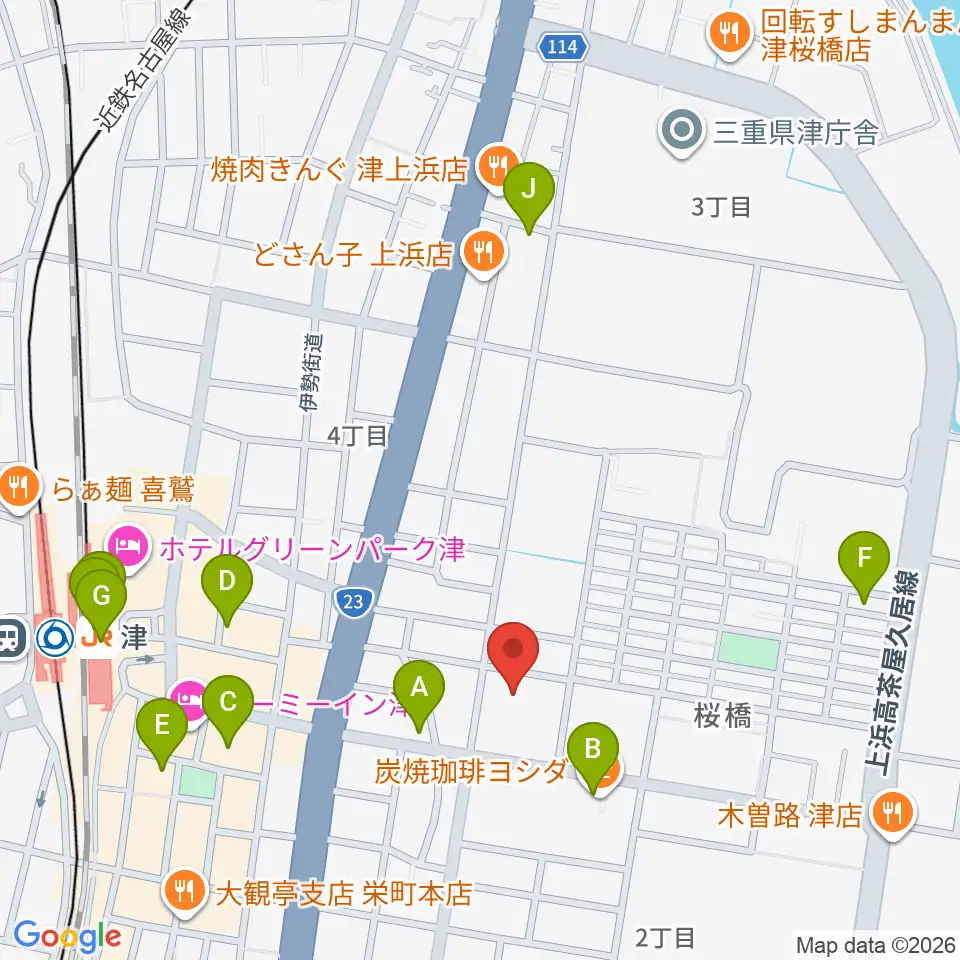Tap the JR 津 station icon

click(x=98, y=639)
